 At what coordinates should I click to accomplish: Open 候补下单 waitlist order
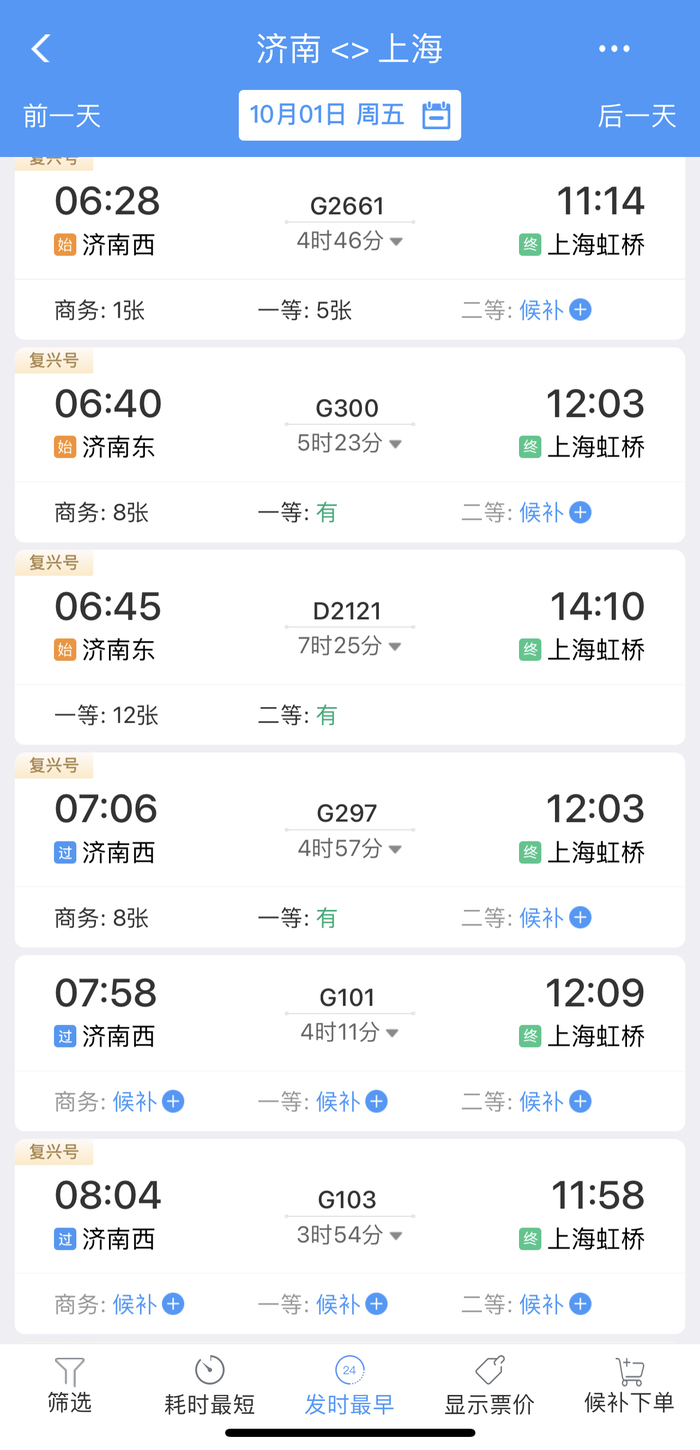tap(629, 1386)
